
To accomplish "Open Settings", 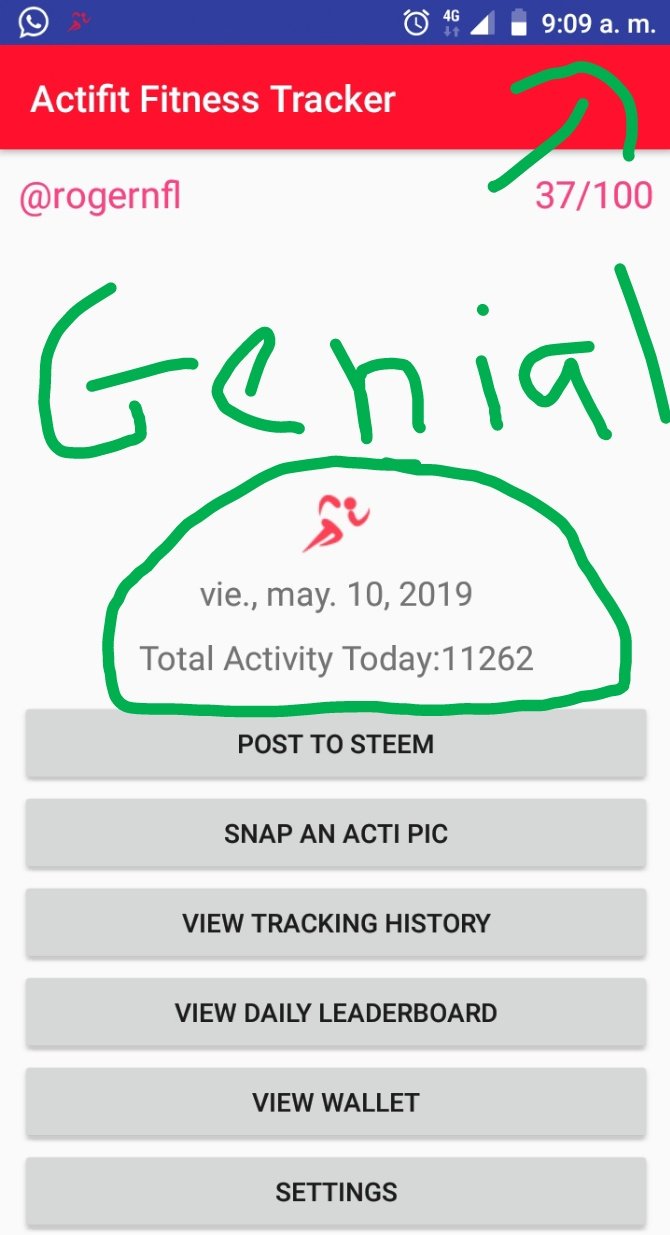I will click(x=335, y=1191).
